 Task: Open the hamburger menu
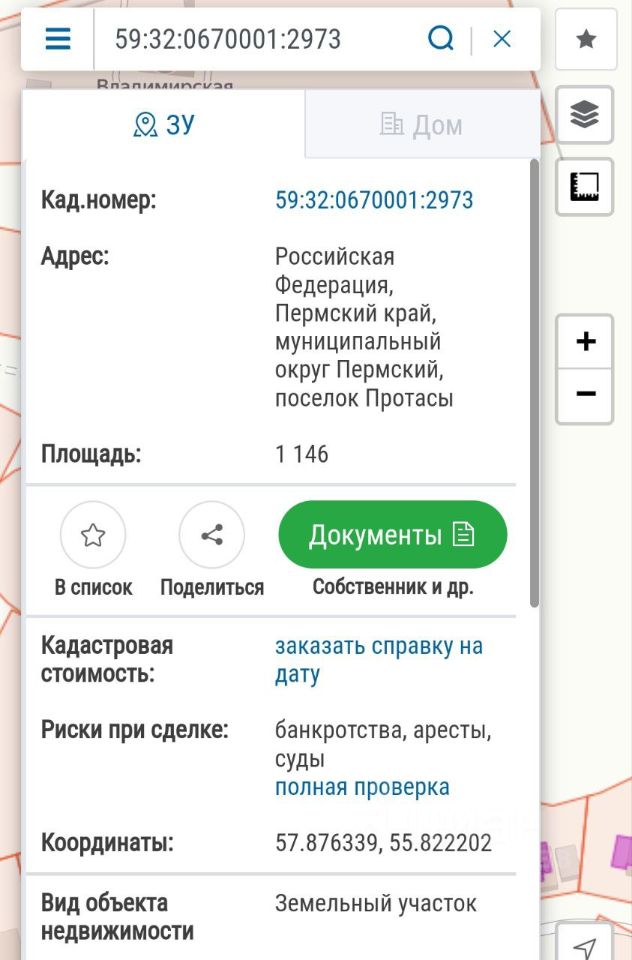(58, 39)
